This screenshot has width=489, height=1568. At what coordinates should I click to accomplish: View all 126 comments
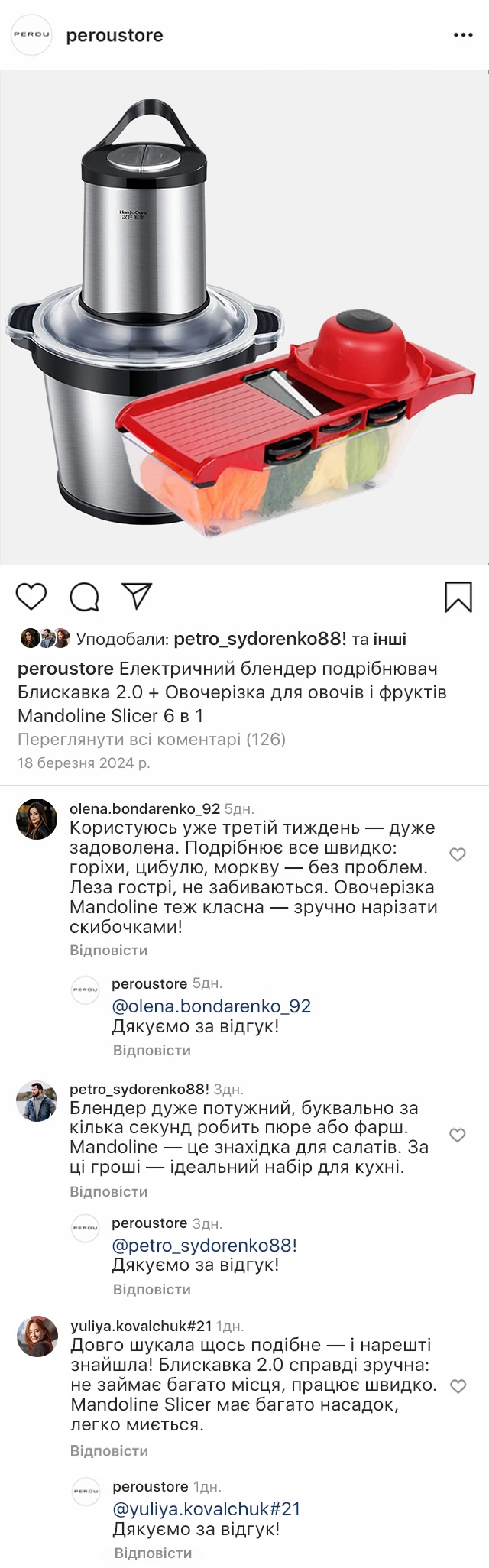point(151,739)
